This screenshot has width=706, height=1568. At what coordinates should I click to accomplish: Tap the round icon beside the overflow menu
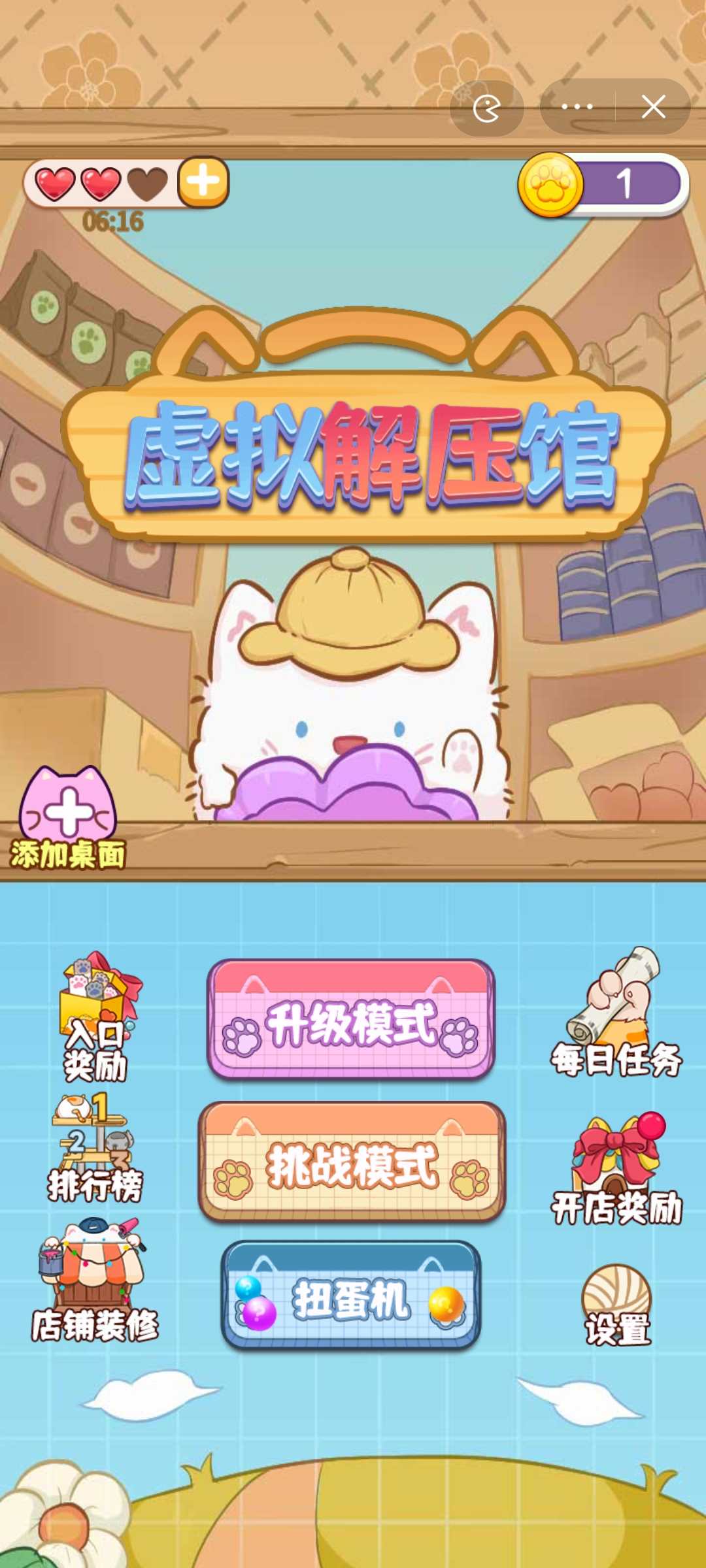coord(487,108)
